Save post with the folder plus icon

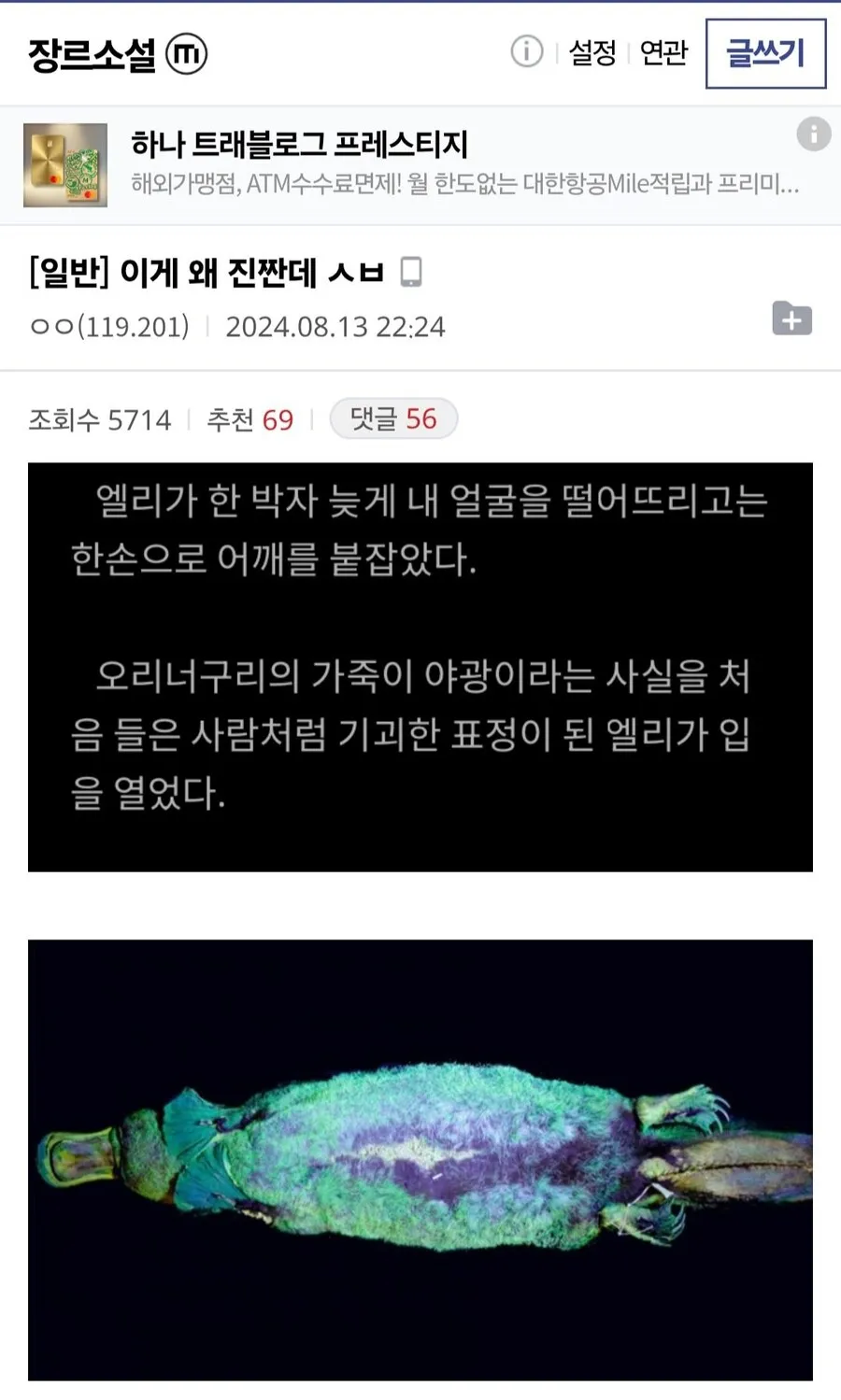tap(791, 318)
